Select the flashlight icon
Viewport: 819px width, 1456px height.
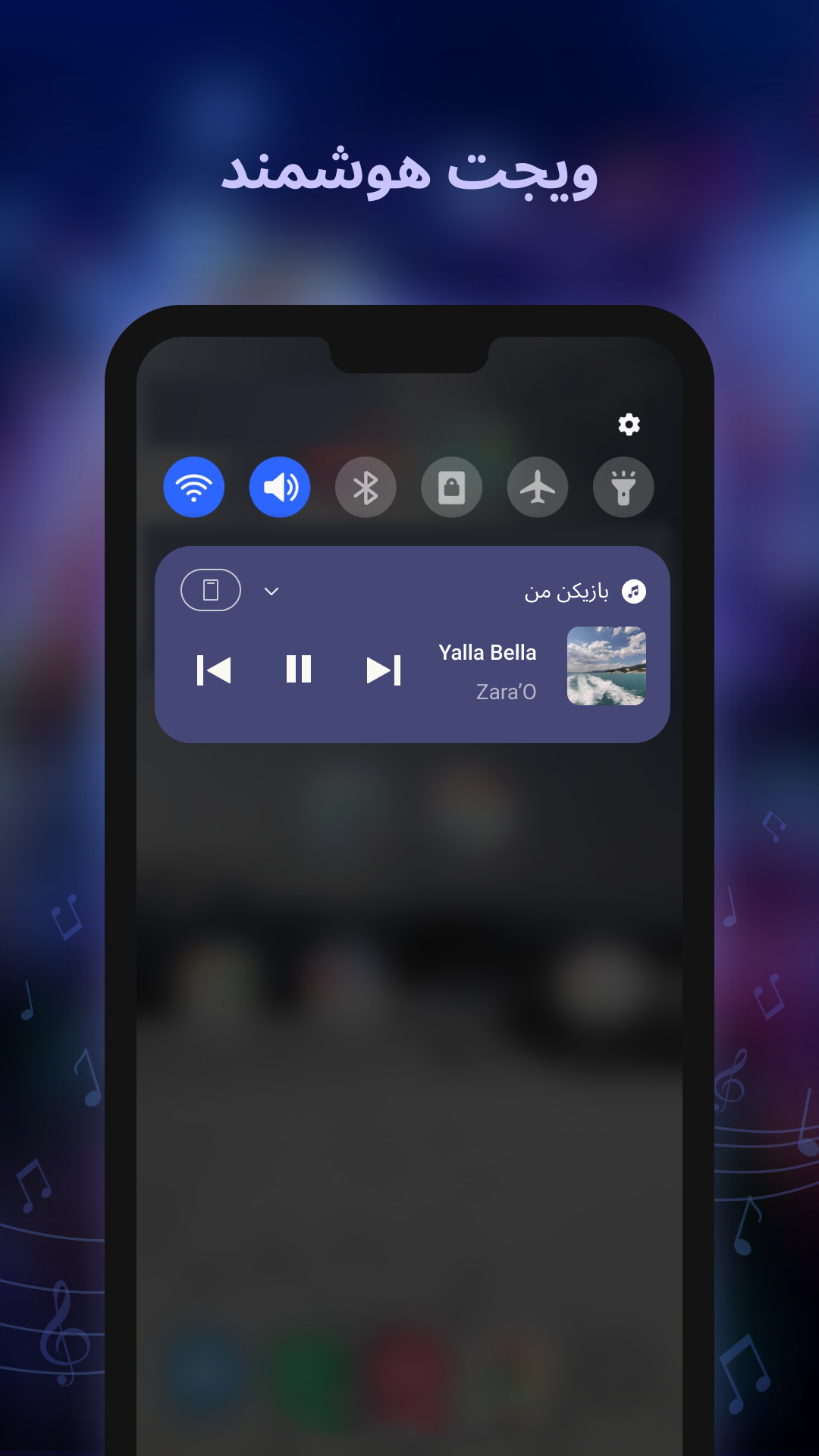pos(623,488)
